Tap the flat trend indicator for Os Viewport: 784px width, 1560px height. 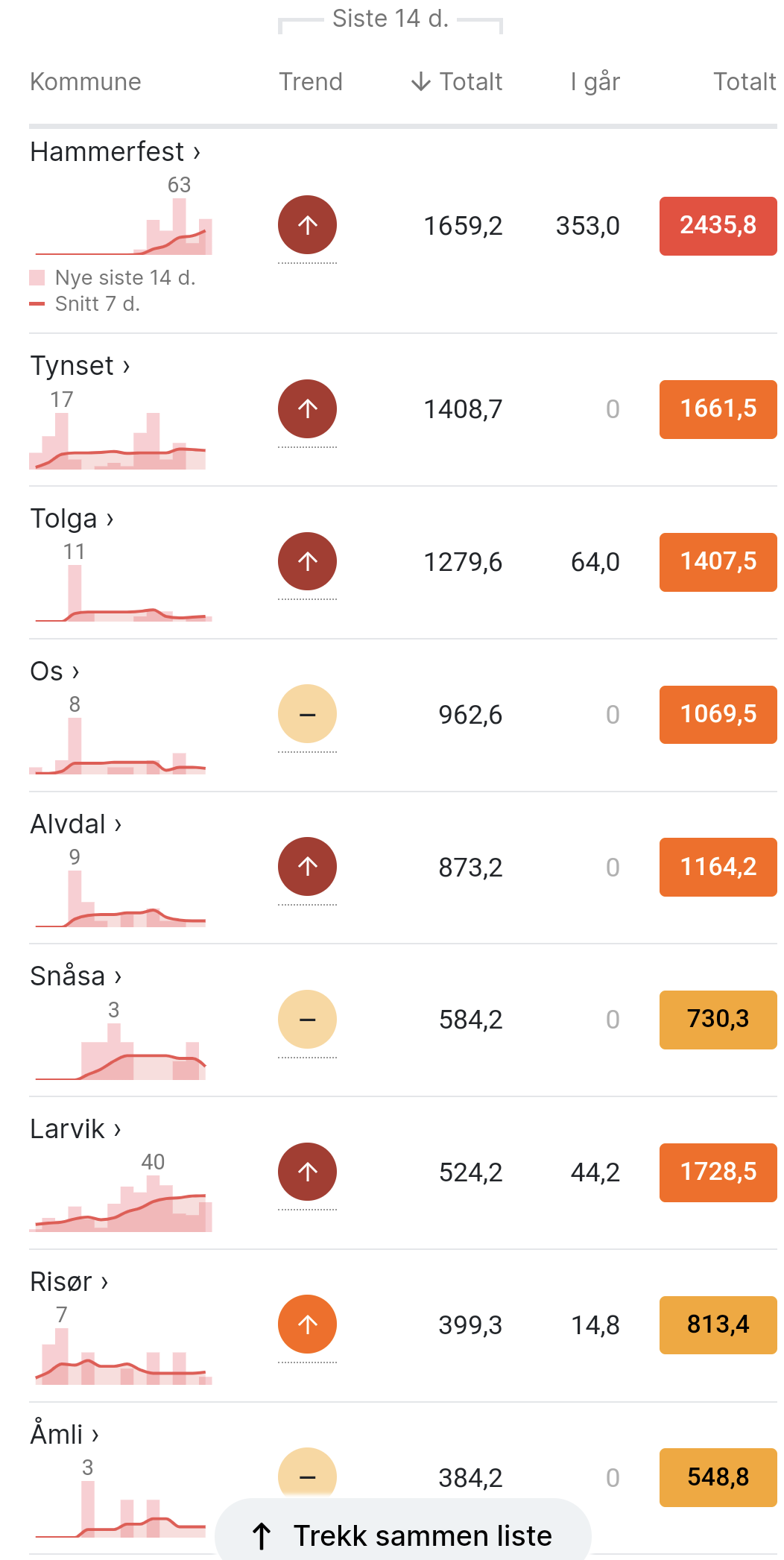[308, 714]
